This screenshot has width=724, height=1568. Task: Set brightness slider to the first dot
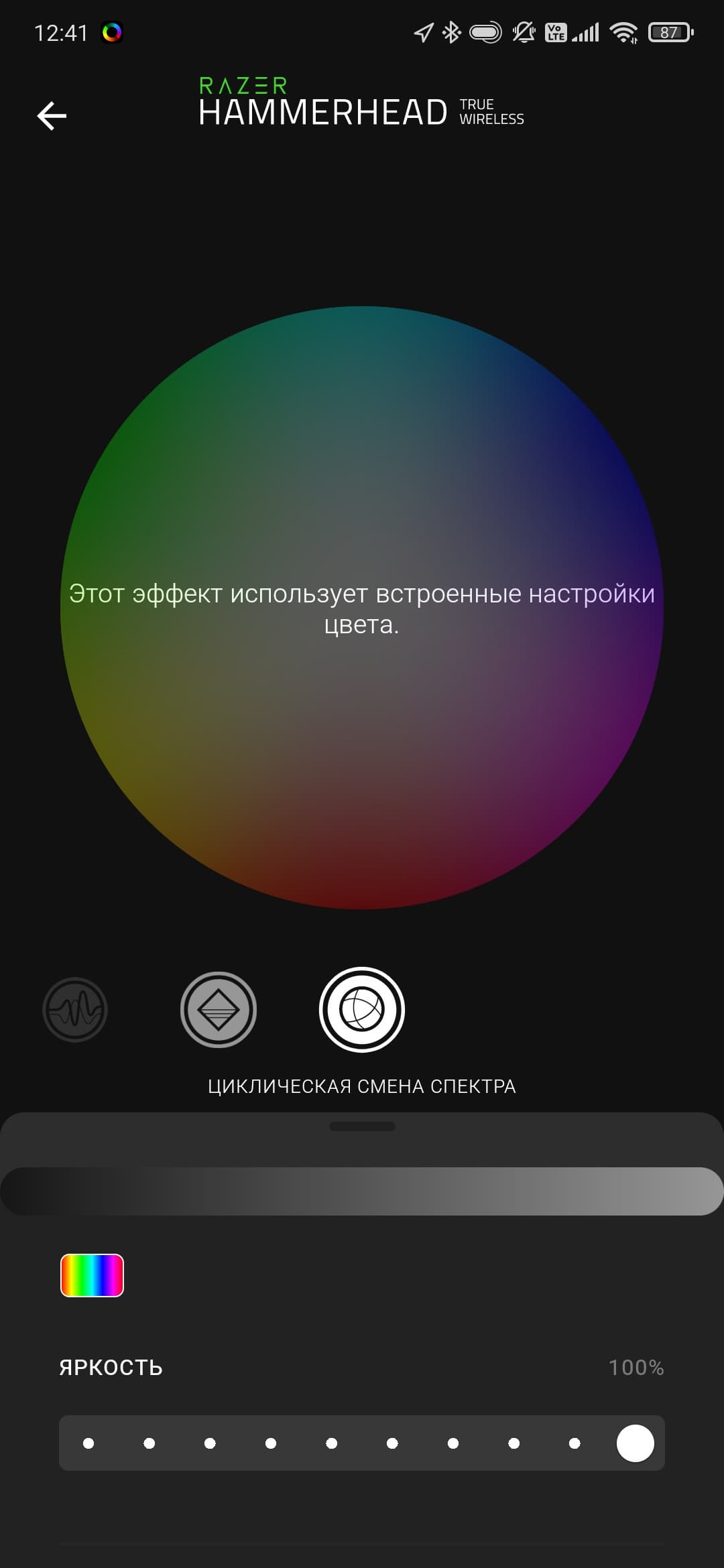point(88,1443)
